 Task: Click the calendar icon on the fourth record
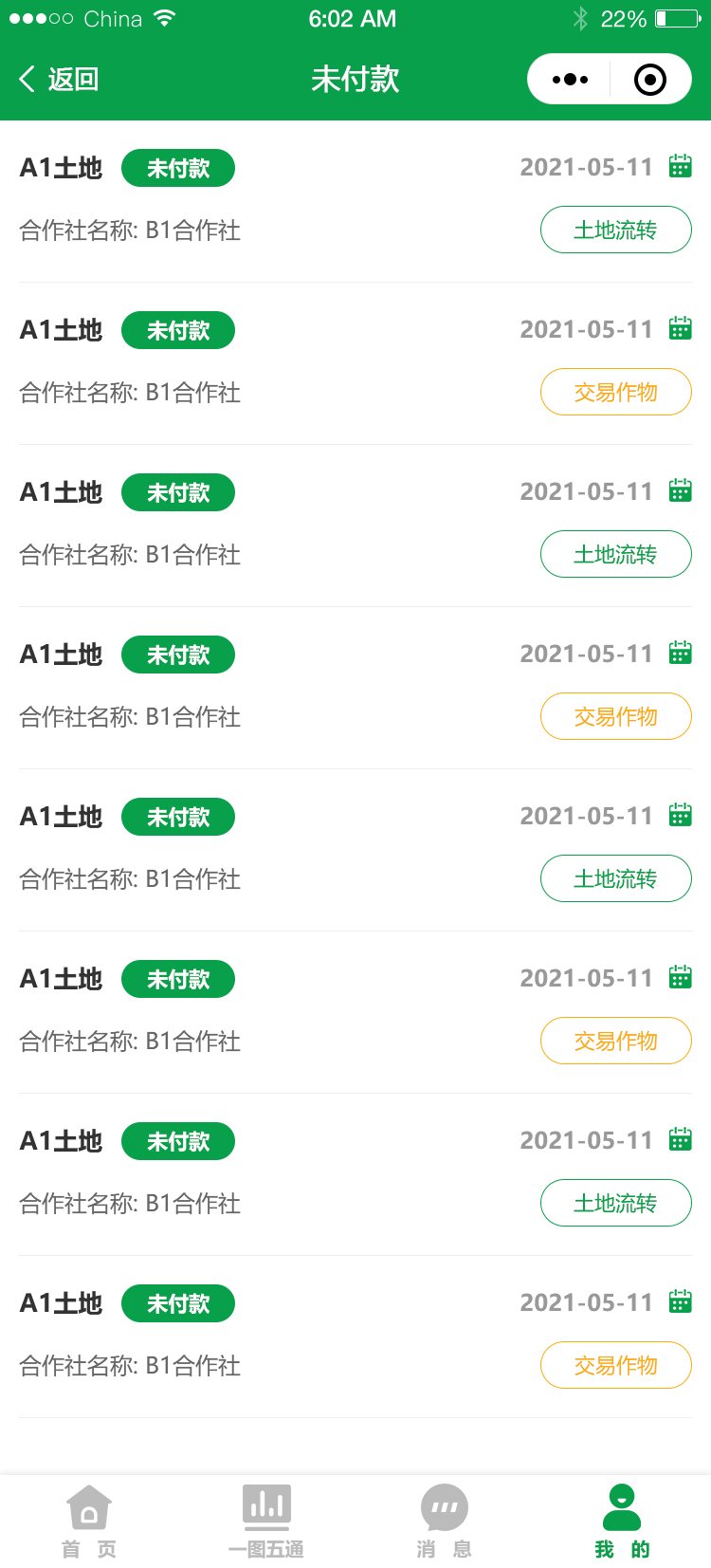(681, 652)
